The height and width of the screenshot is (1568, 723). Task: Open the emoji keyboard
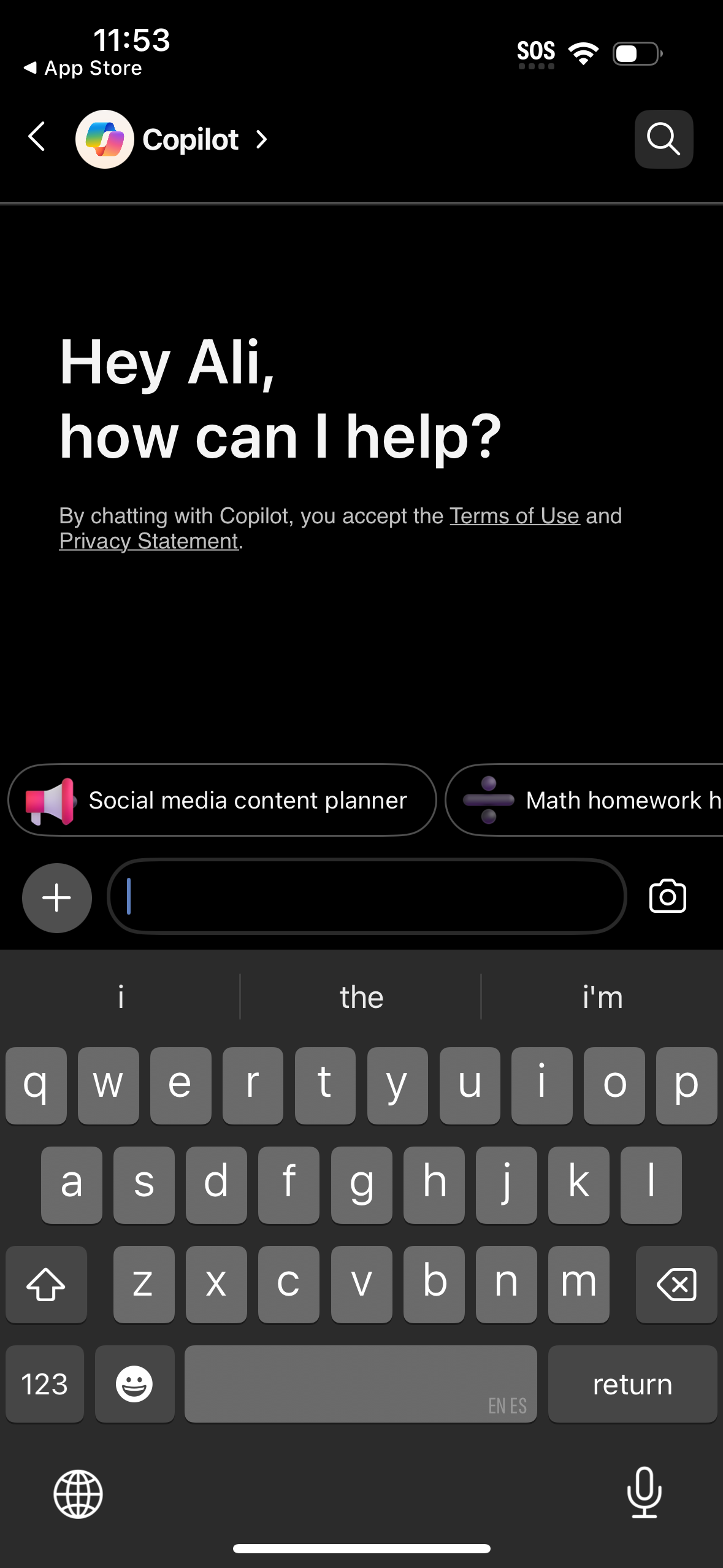(134, 1384)
